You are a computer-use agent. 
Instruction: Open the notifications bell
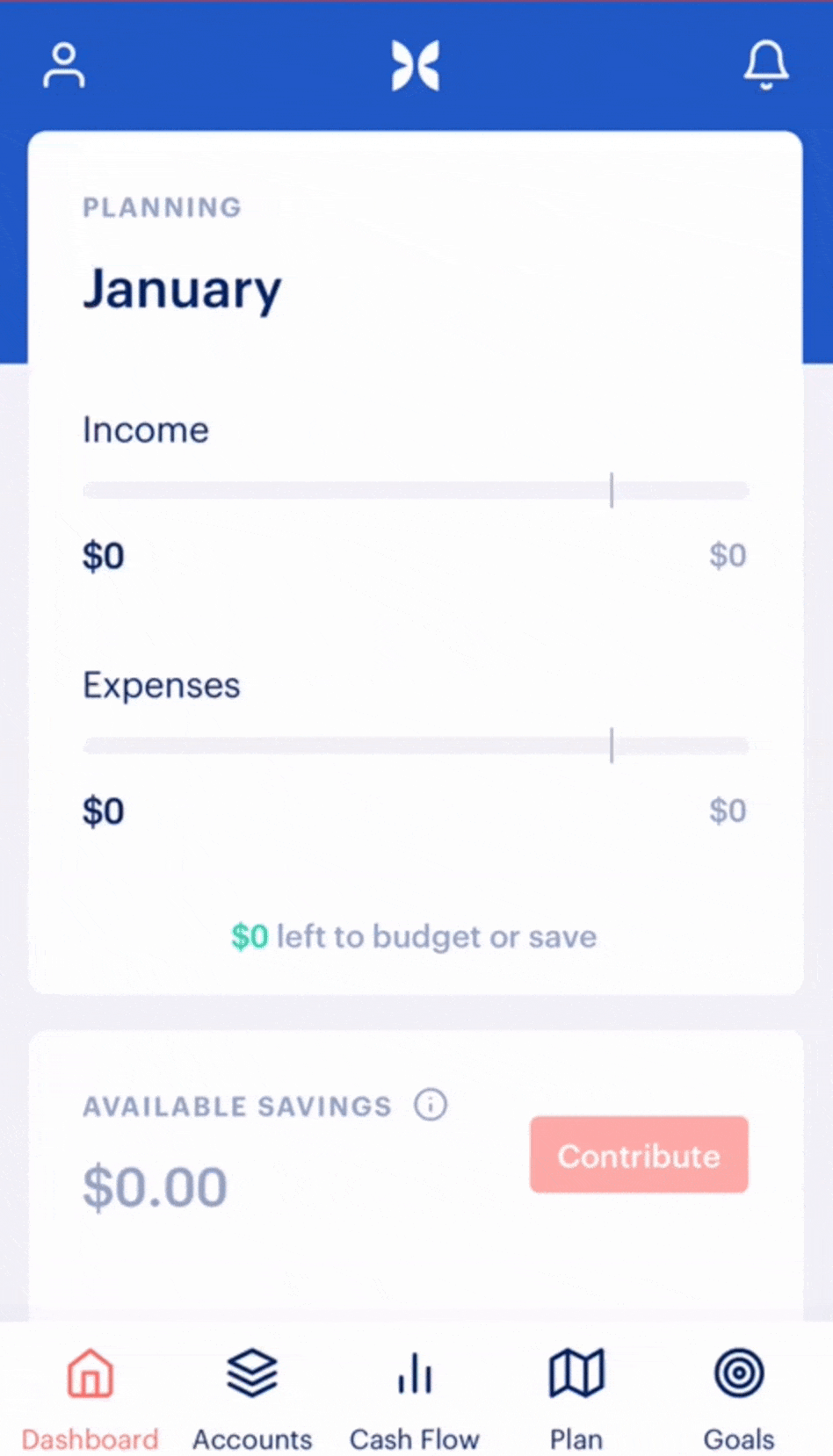point(766,66)
